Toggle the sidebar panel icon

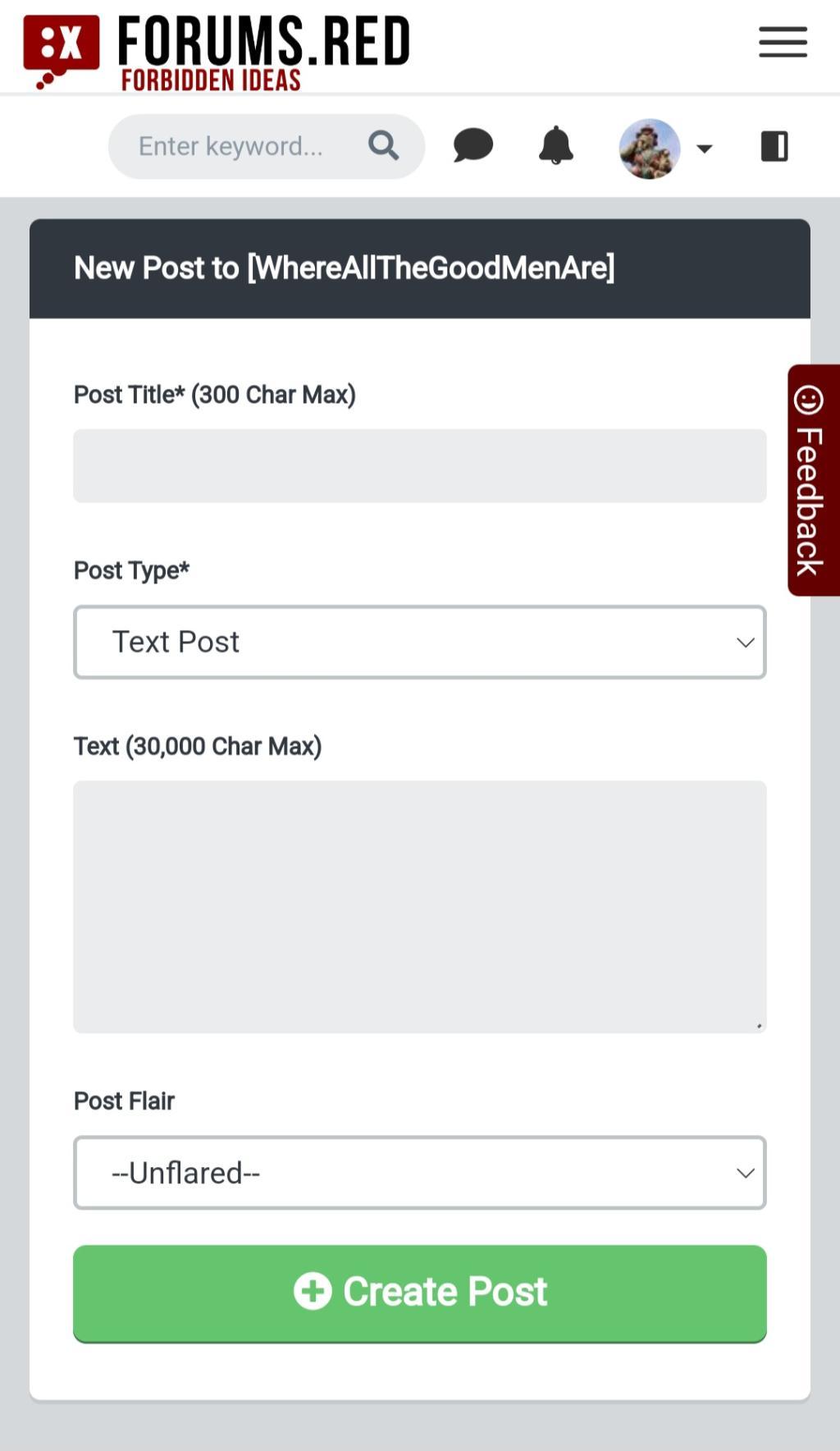774,146
